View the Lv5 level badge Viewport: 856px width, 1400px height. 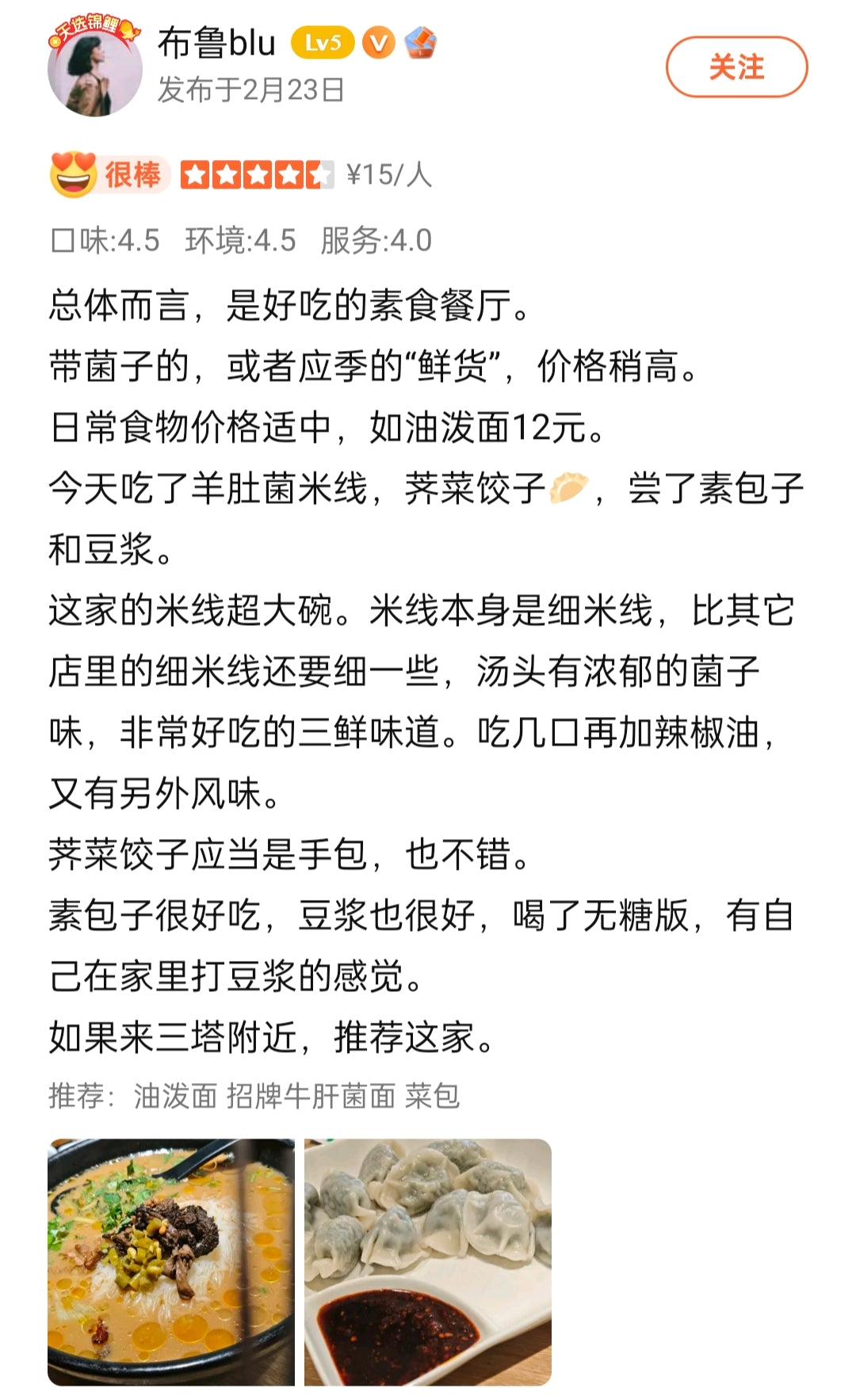[323, 43]
